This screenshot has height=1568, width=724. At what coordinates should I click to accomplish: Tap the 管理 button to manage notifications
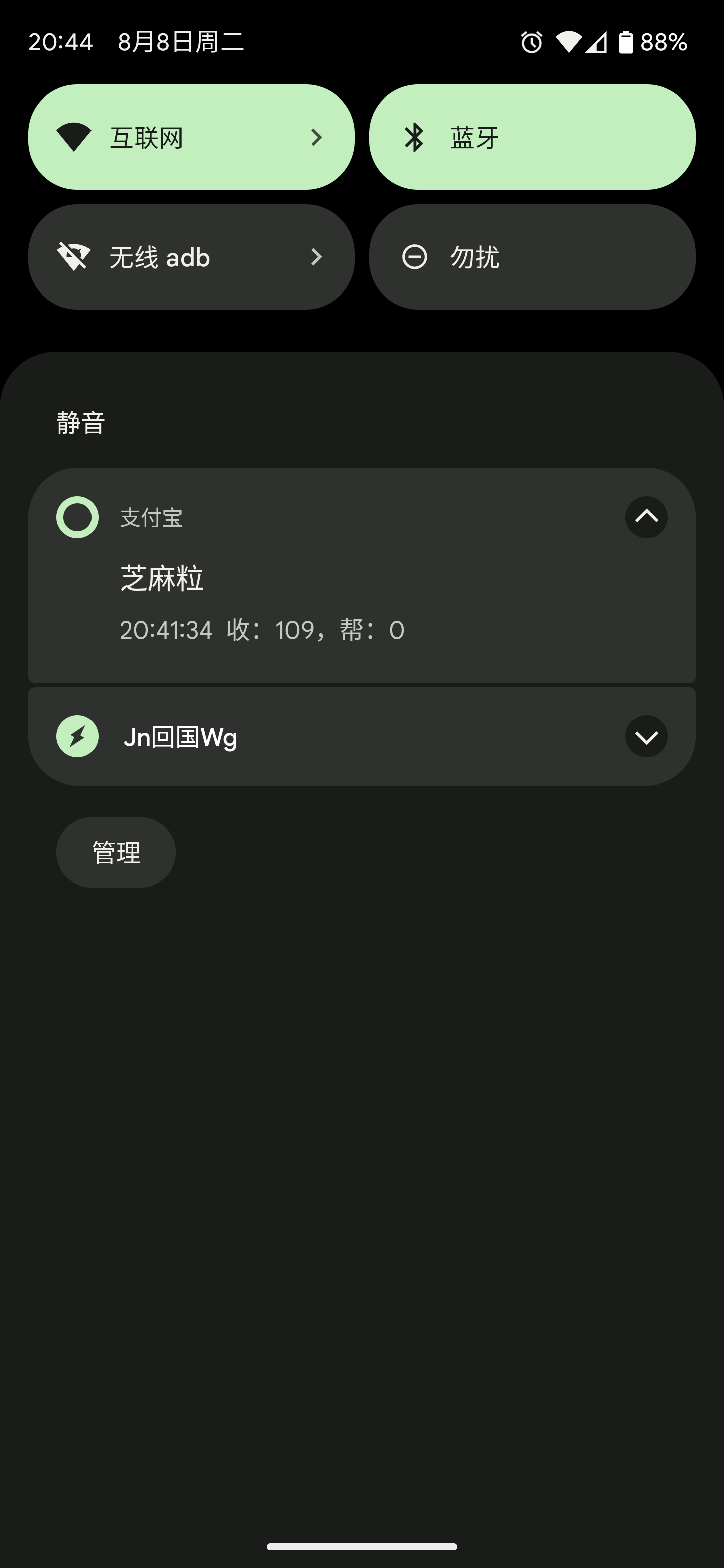[116, 851]
